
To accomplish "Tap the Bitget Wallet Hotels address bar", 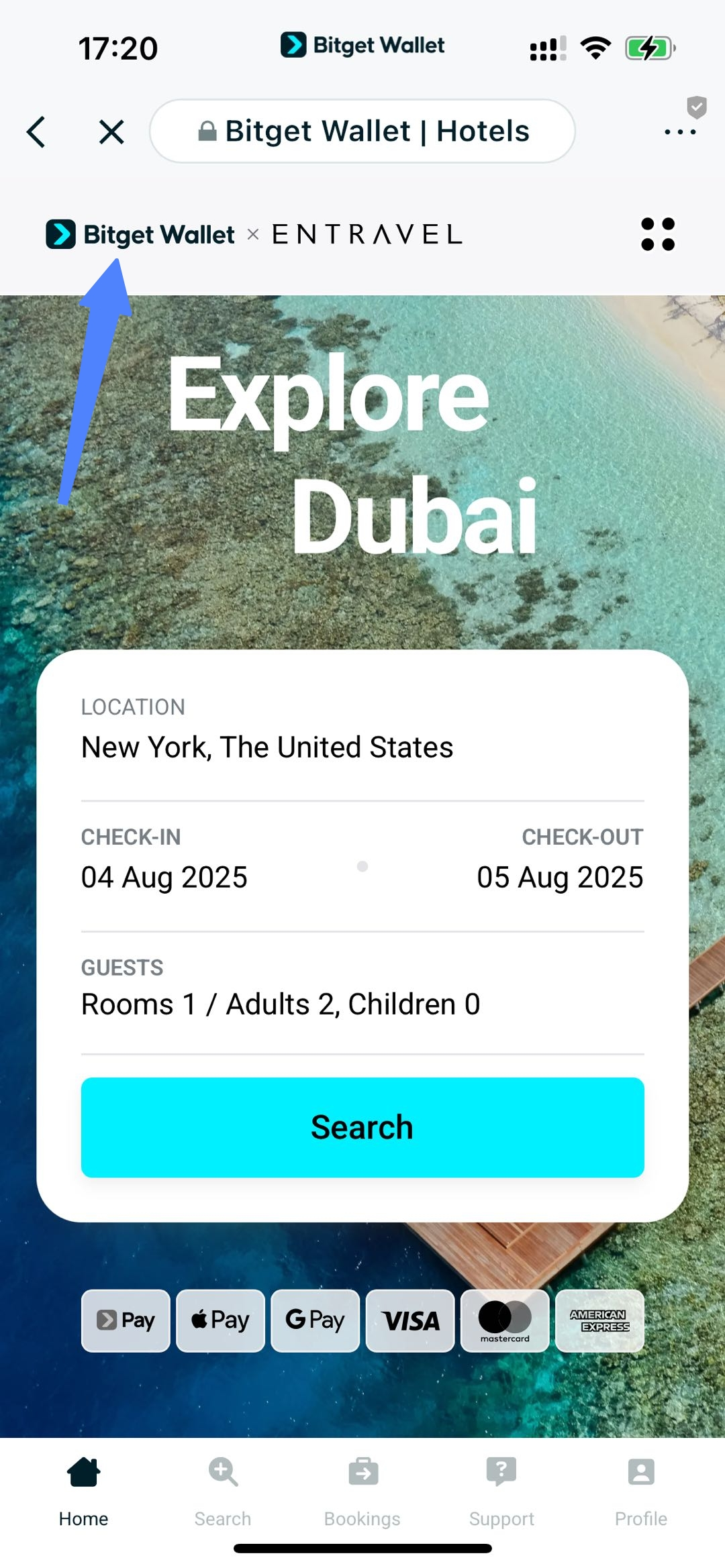I will click(x=362, y=131).
